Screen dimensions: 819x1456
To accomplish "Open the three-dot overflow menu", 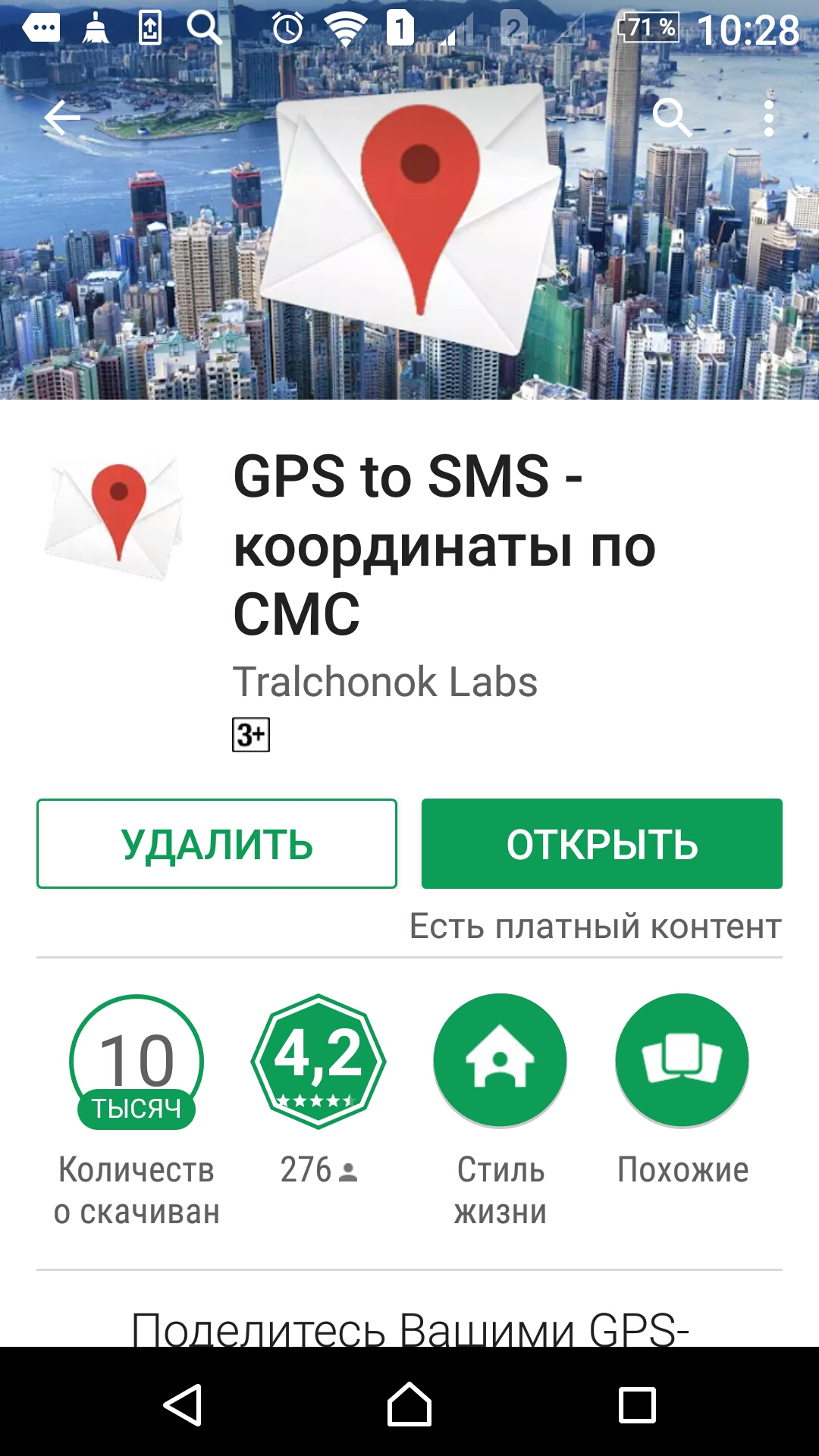I will tap(769, 118).
